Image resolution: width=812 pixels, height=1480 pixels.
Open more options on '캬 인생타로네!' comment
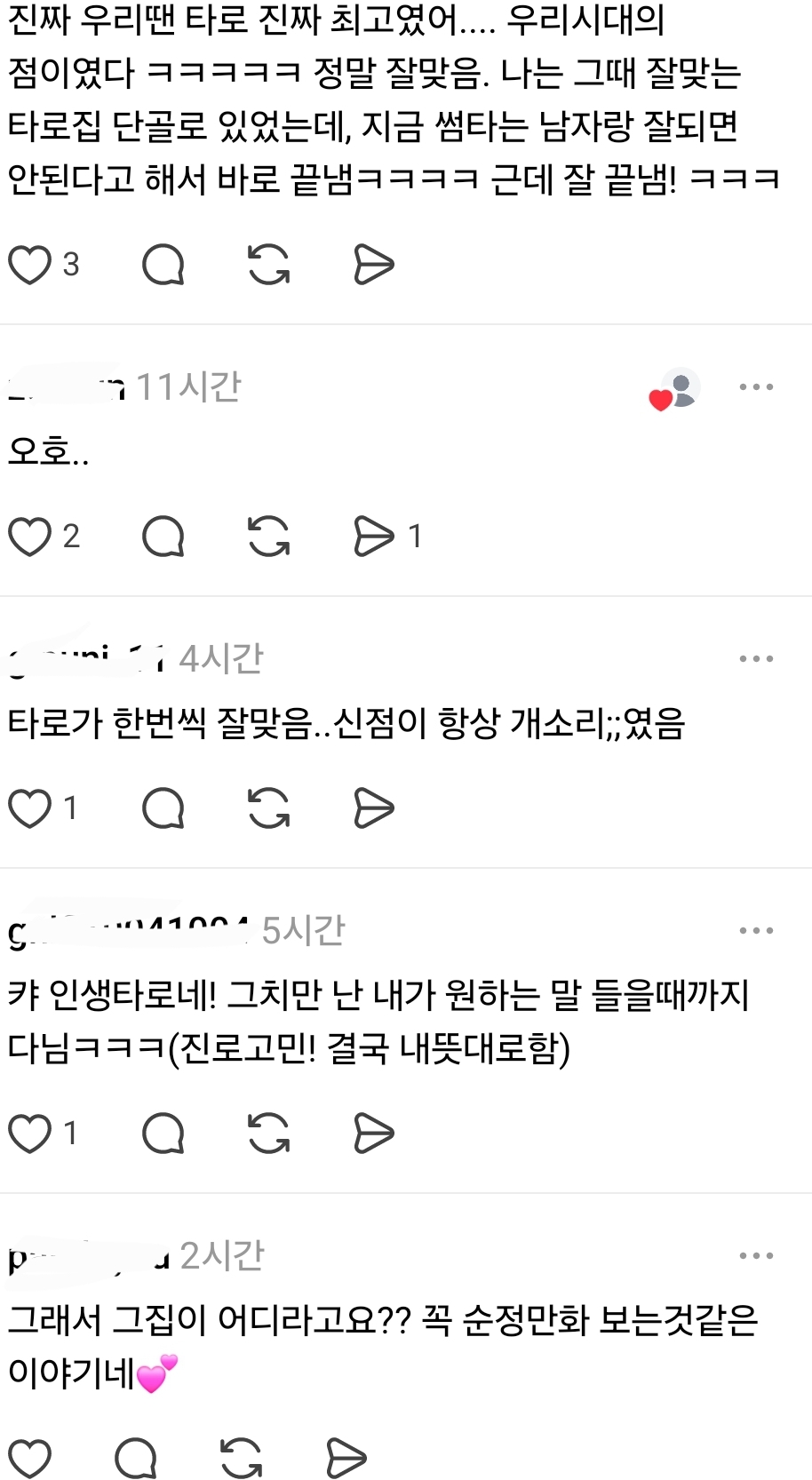pyautogui.click(x=756, y=931)
